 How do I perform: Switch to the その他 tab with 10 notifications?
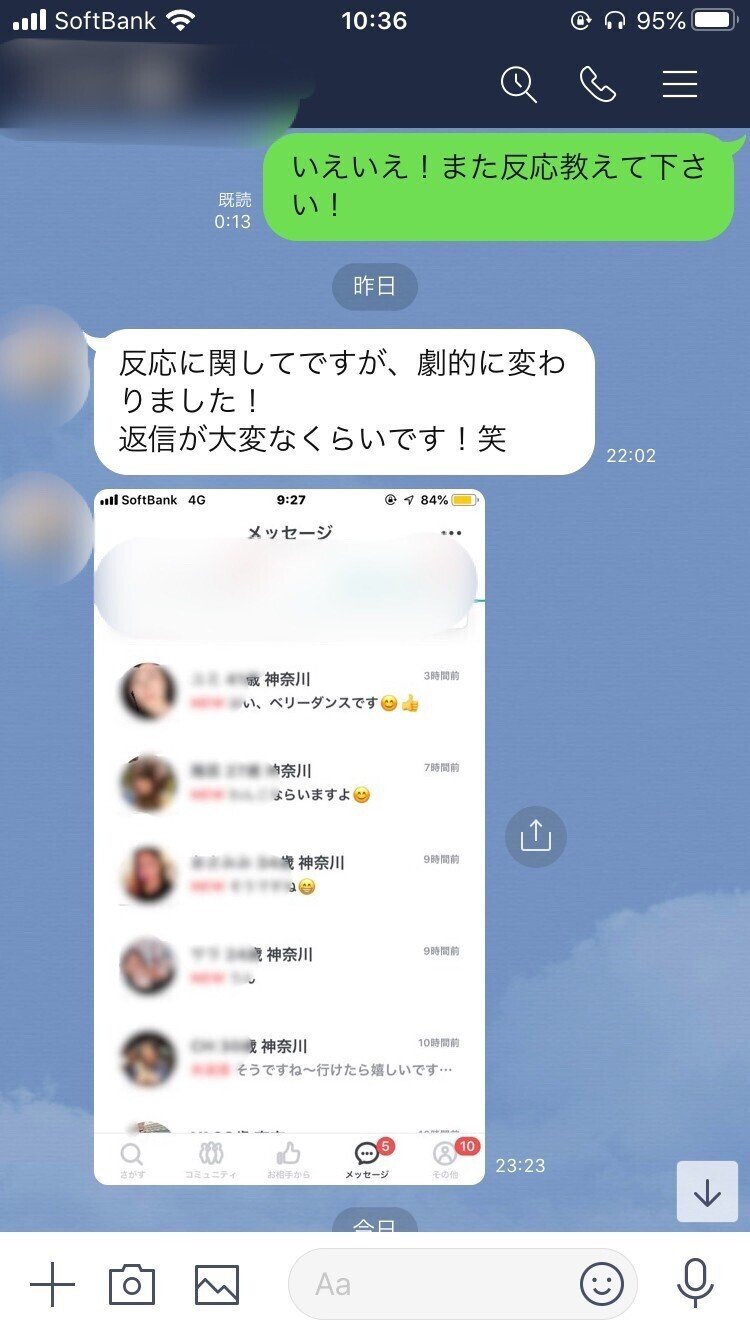click(446, 1153)
